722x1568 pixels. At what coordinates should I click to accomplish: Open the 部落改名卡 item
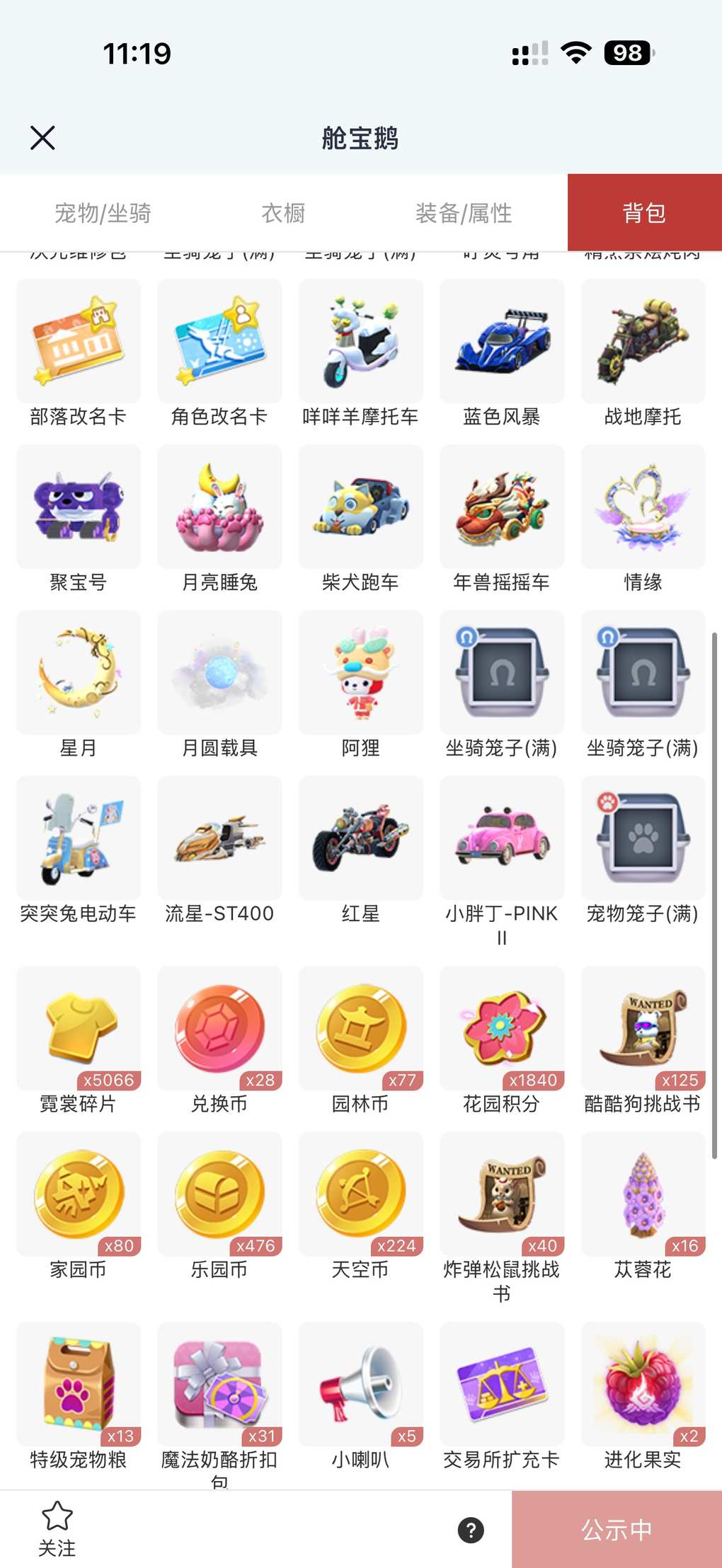tap(79, 342)
